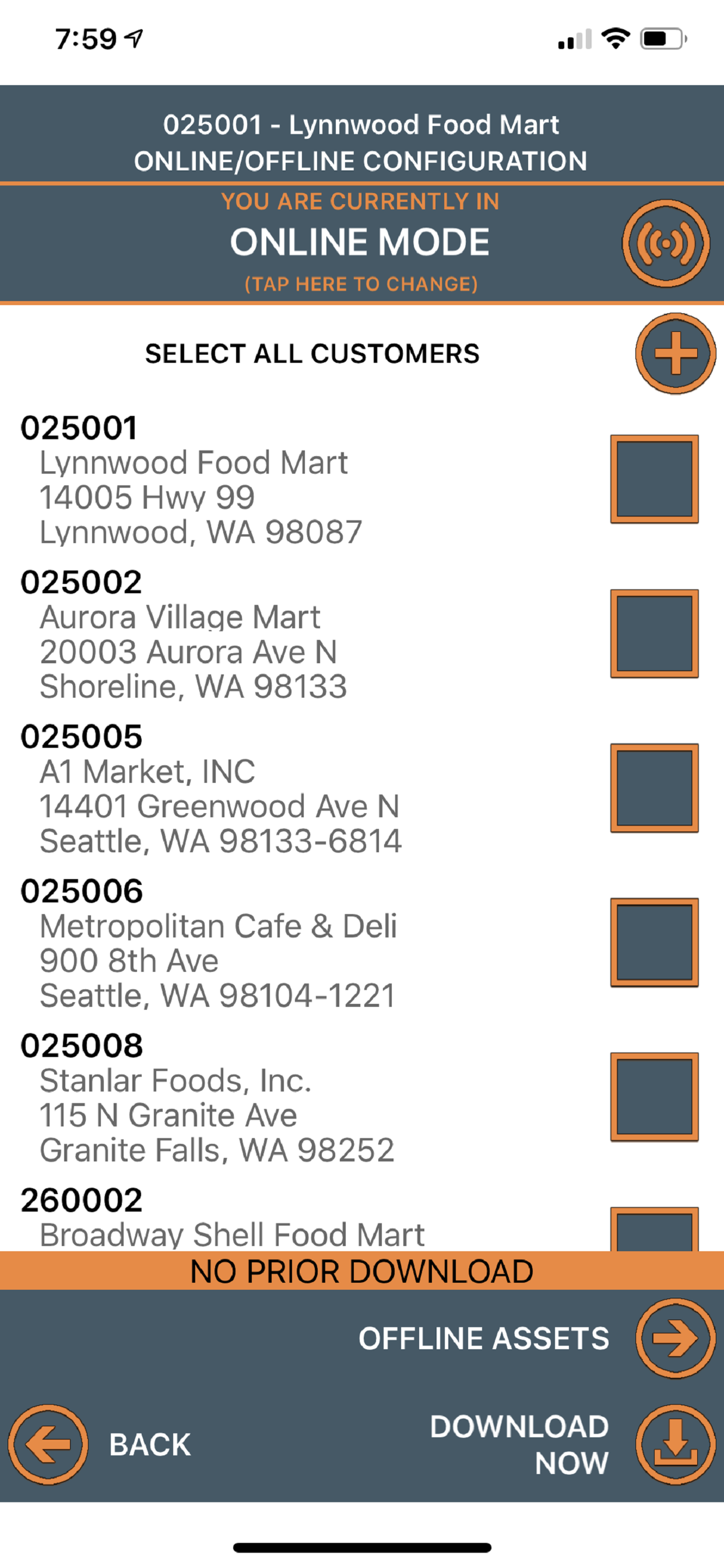Select the A1 Market, INC checkbox
This screenshot has width=724, height=1568.
tap(654, 787)
